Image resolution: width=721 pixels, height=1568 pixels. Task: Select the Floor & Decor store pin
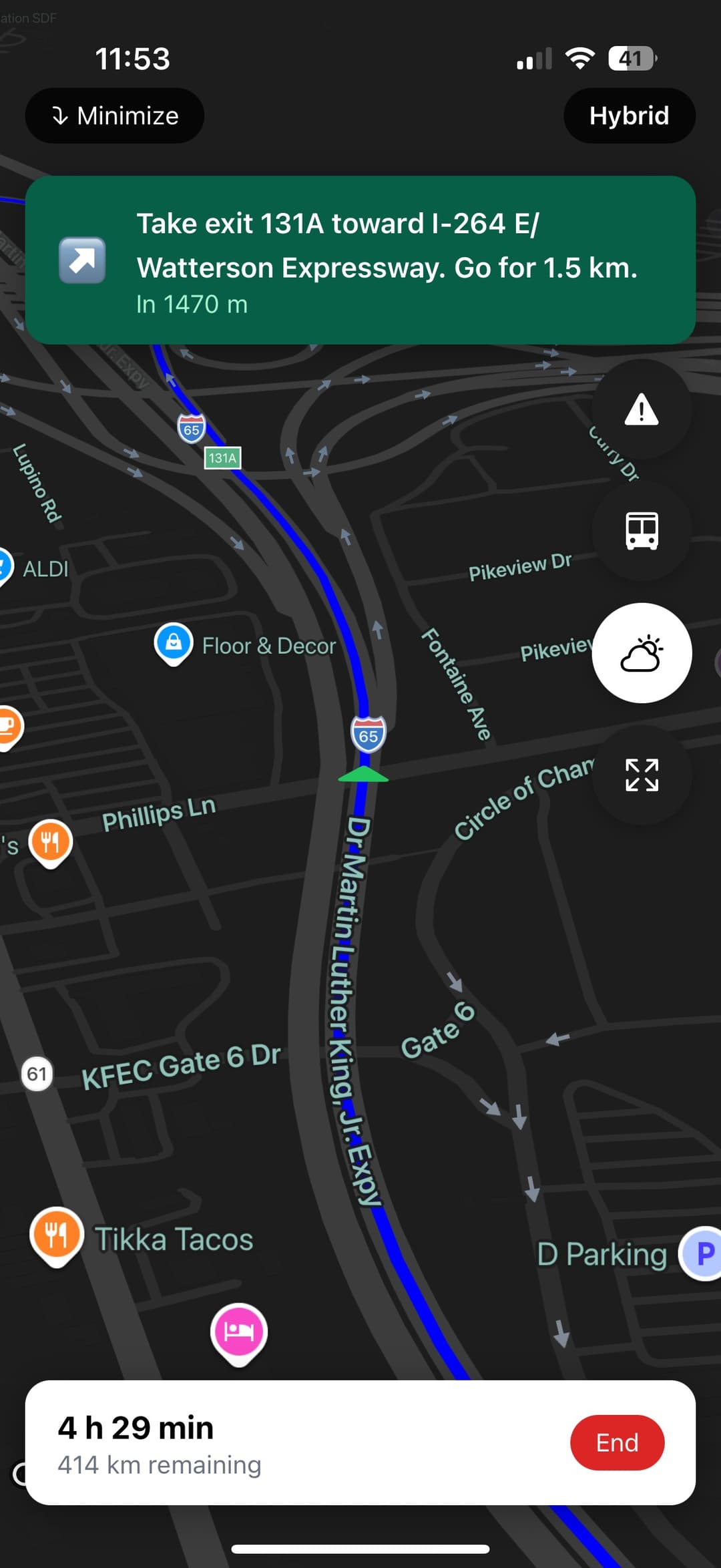coord(173,644)
